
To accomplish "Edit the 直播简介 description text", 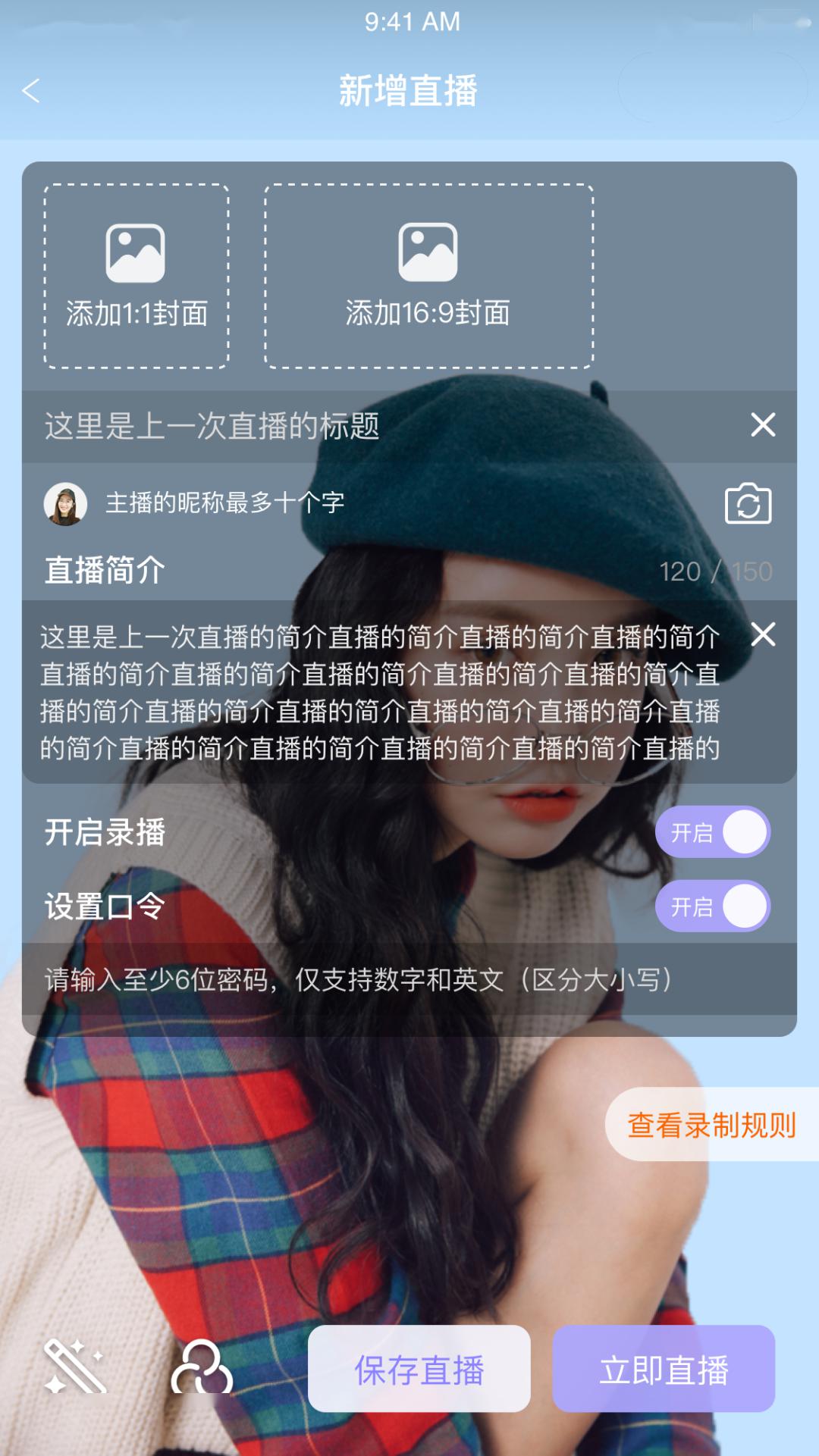I will 379,692.
